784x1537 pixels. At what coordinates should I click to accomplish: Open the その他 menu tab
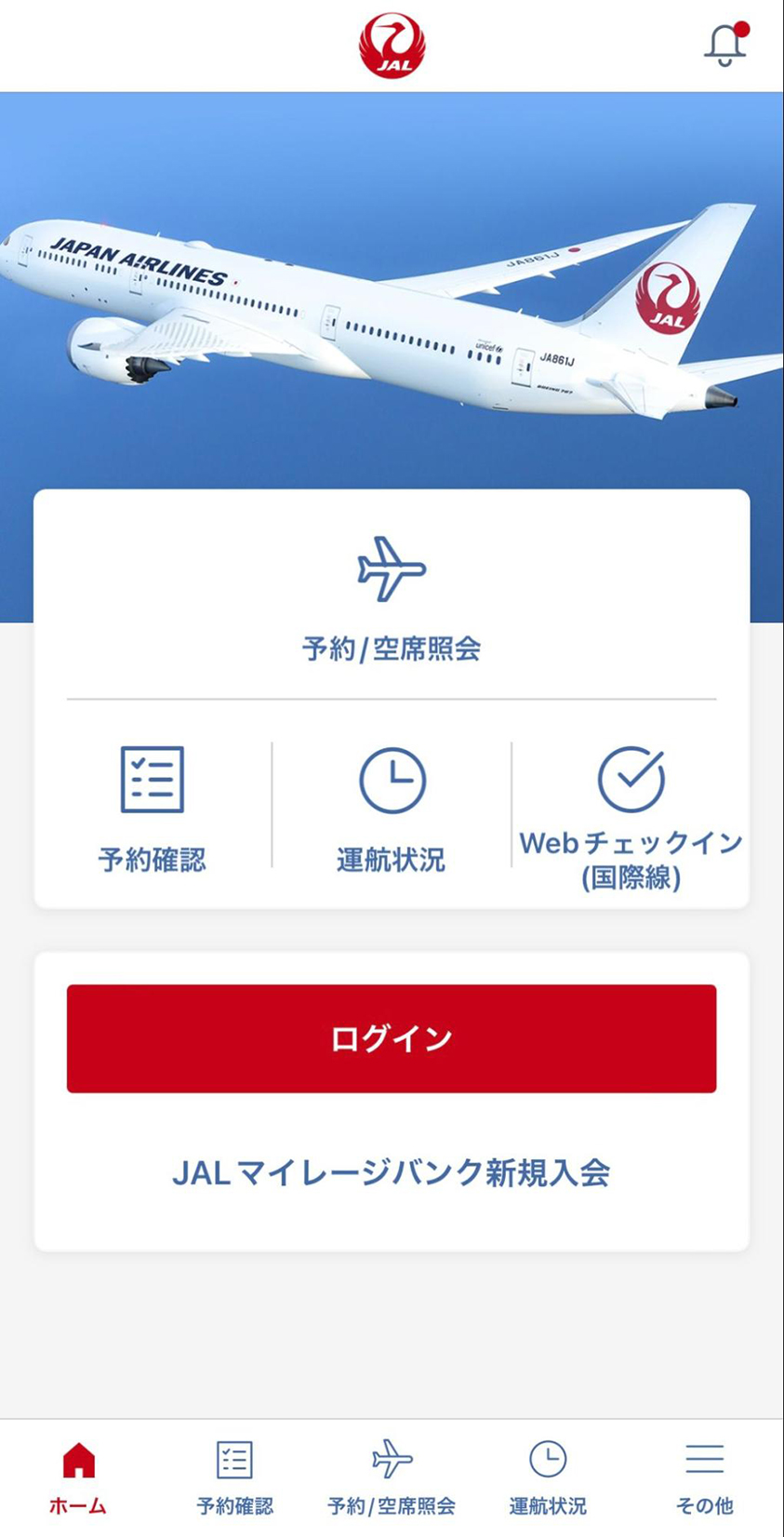(x=704, y=1477)
